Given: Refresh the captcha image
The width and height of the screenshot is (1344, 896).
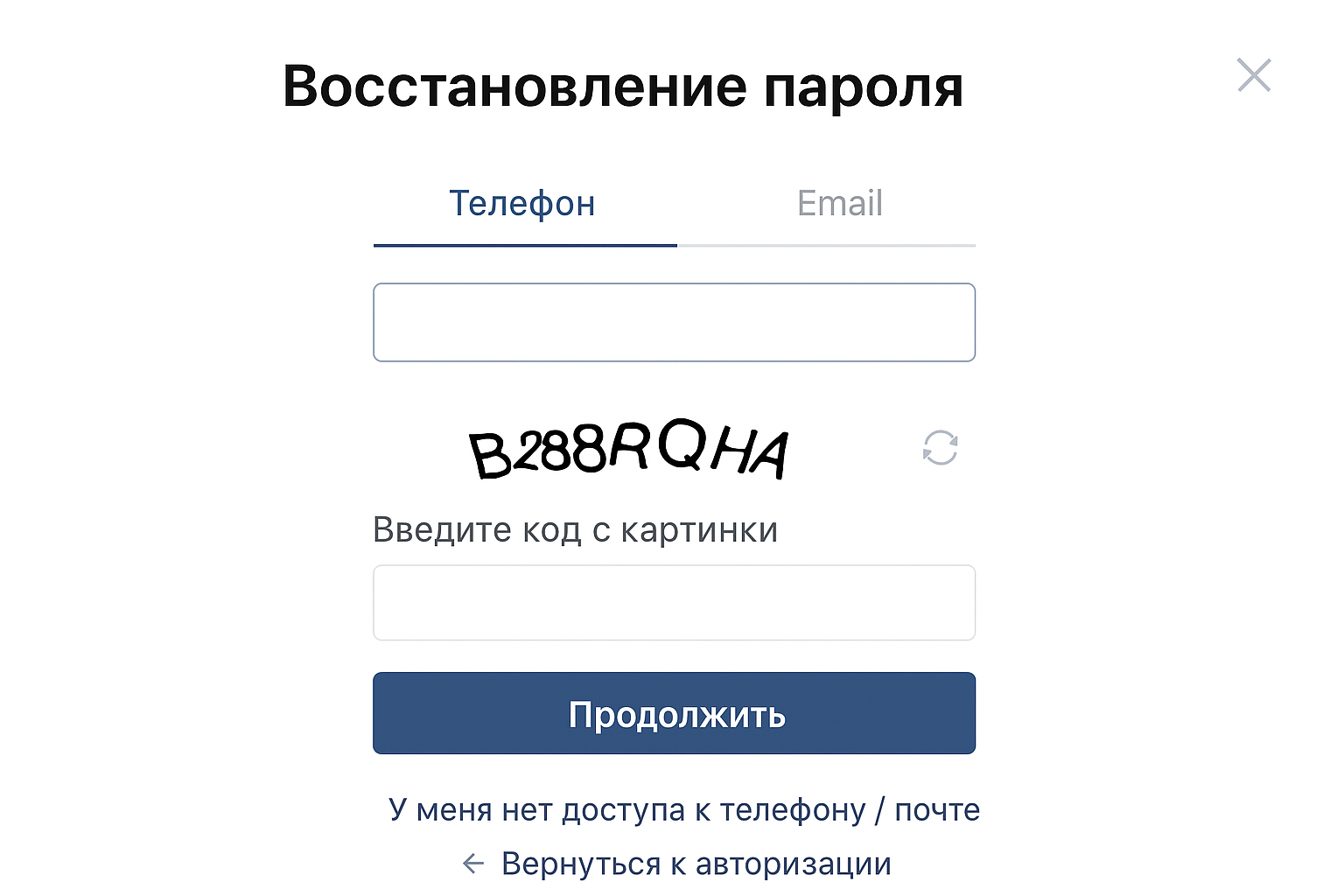Looking at the screenshot, I should tap(940, 448).
